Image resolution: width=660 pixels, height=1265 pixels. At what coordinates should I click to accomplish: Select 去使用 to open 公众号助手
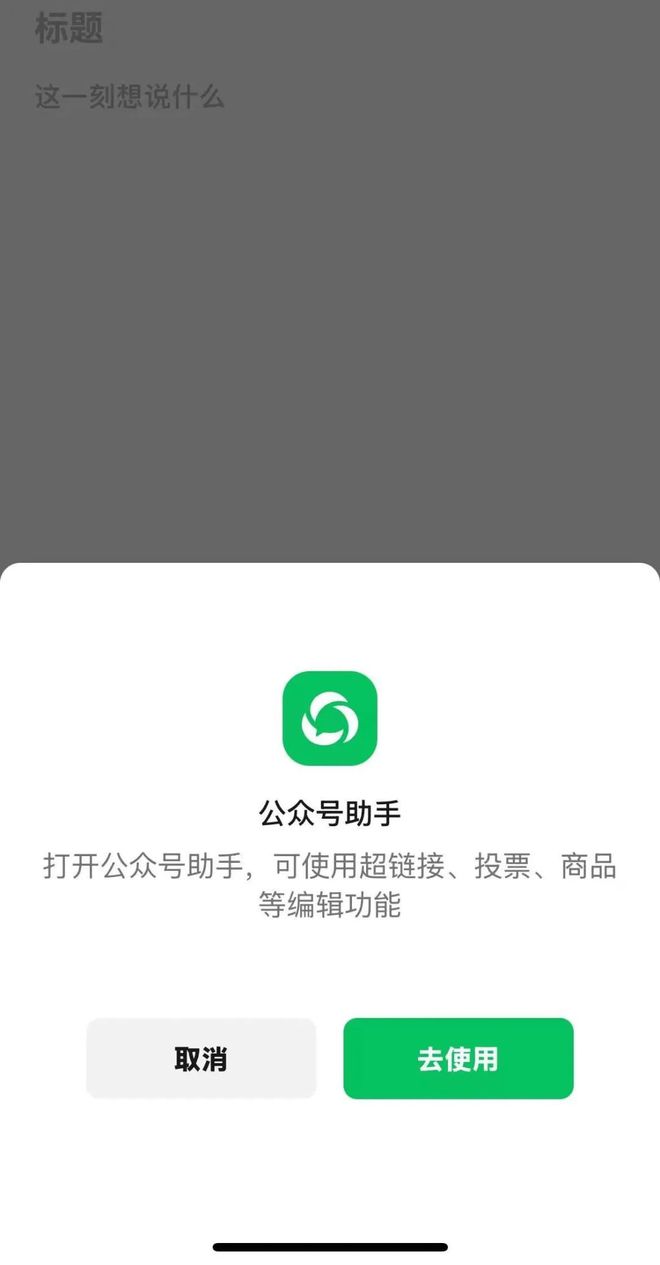click(x=458, y=1059)
